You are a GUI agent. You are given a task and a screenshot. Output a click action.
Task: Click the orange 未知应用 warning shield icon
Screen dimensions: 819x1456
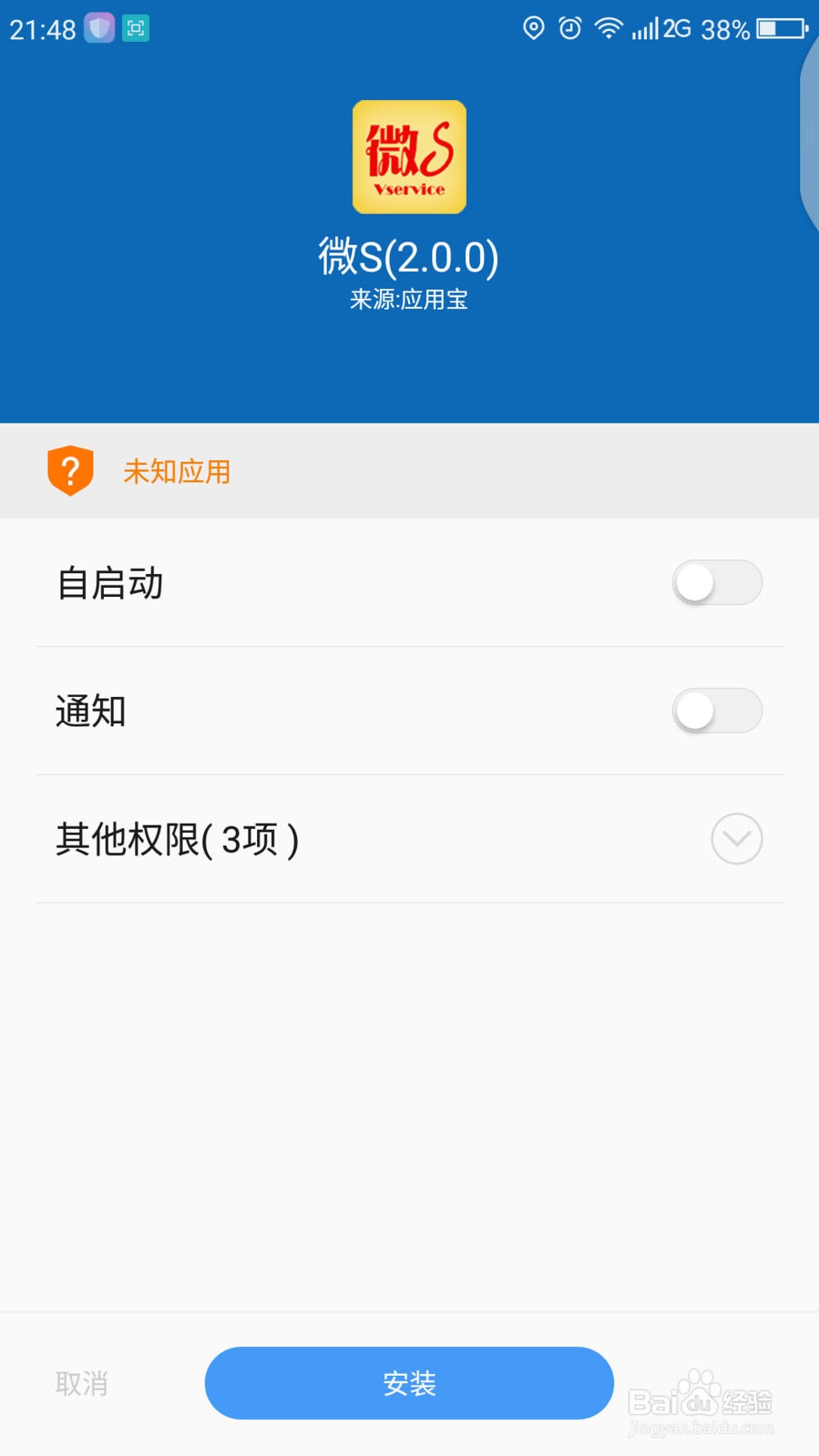point(71,471)
